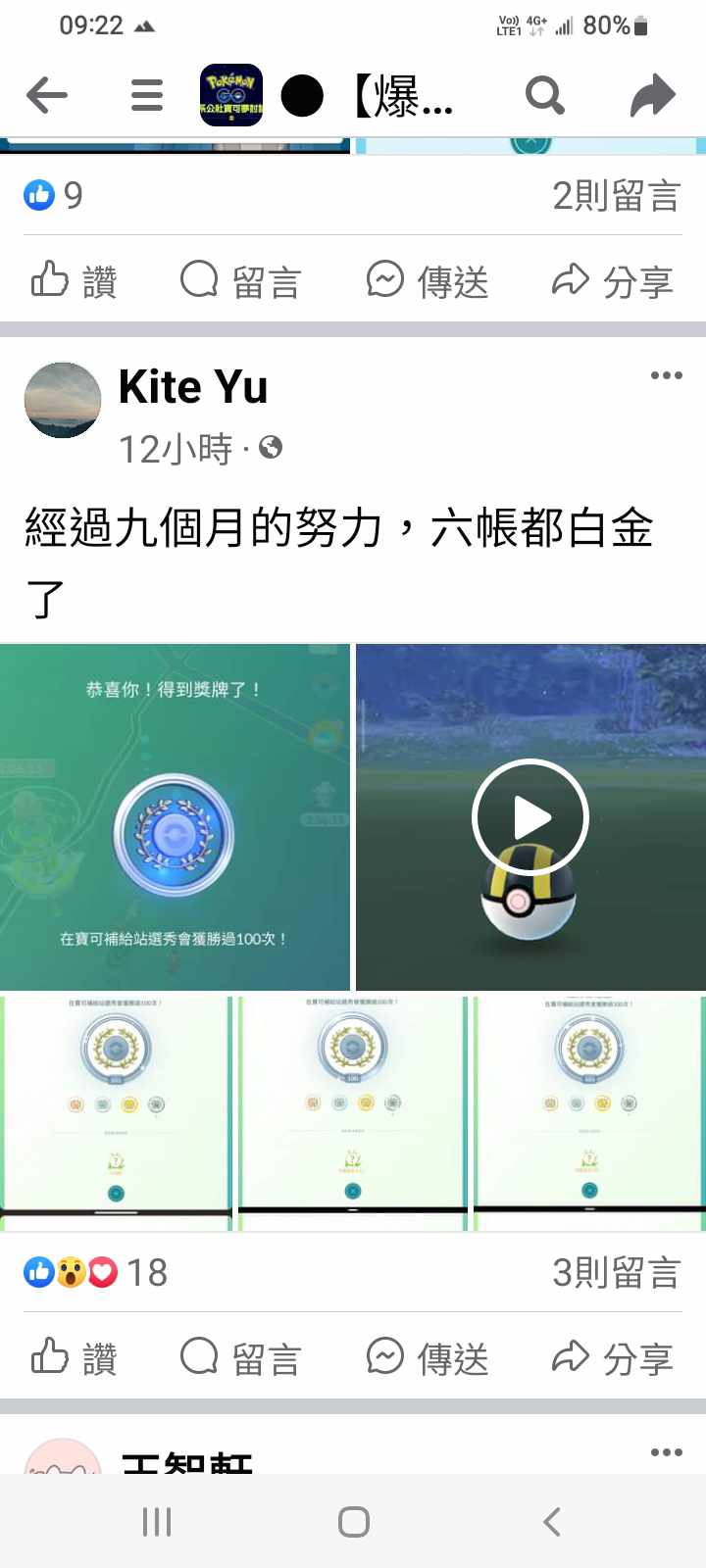This screenshot has width=706, height=1568.
Task: Open the first of the three small medal screenshots
Action: pos(117,1112)
